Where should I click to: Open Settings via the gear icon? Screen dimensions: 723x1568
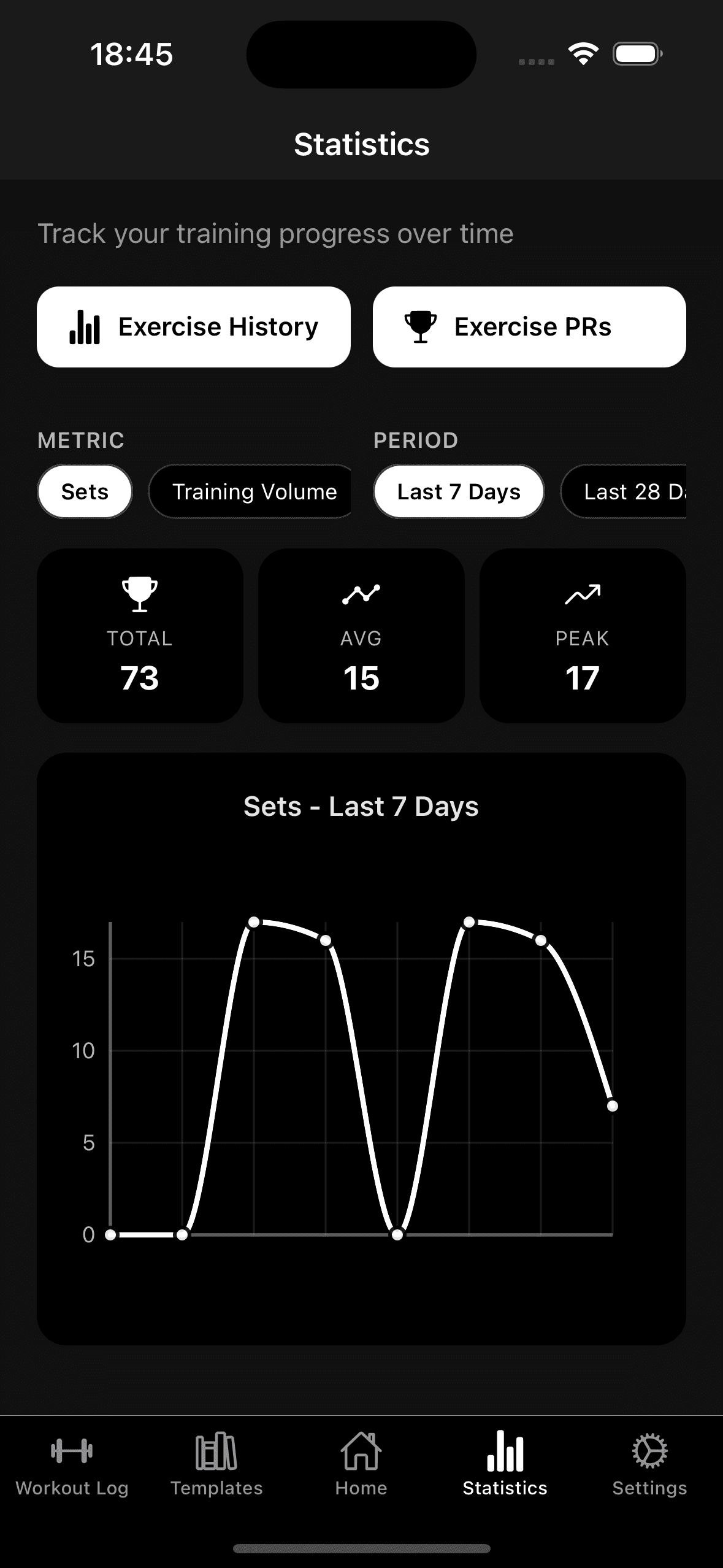(x=650, y=1452)
